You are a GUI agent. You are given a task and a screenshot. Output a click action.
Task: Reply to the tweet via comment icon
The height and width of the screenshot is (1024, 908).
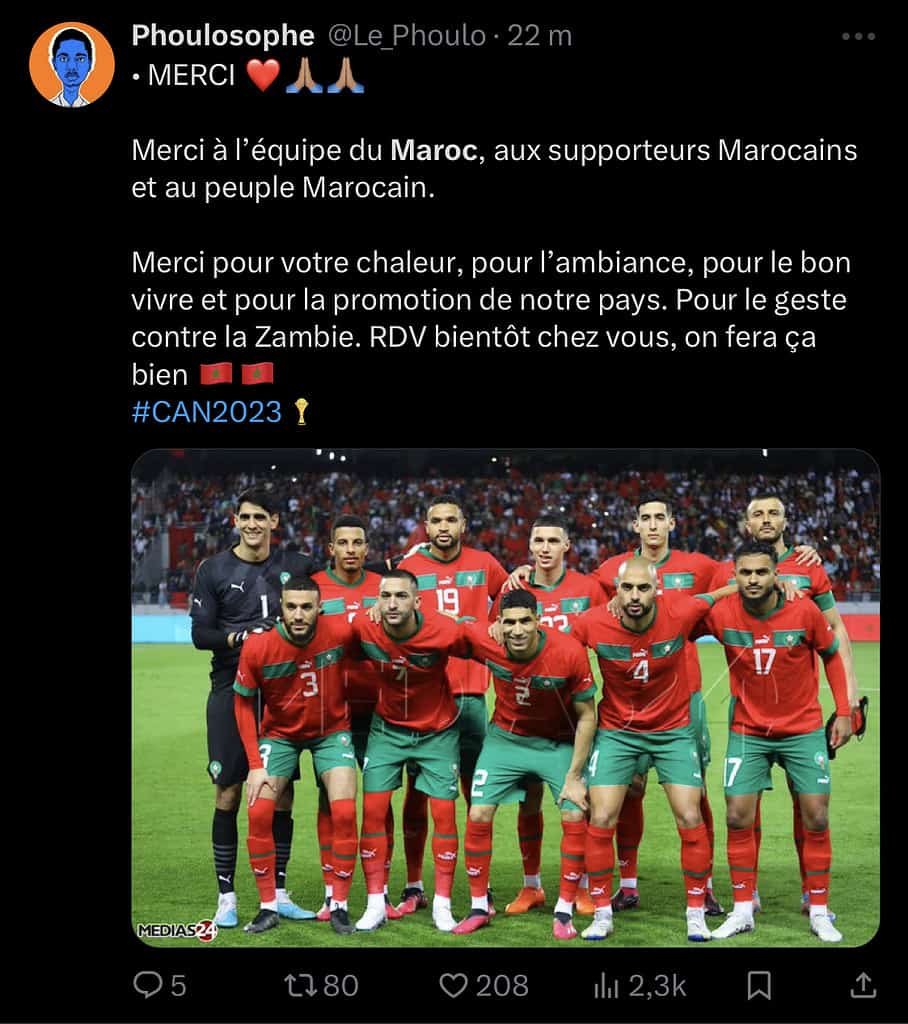[148, 986]
